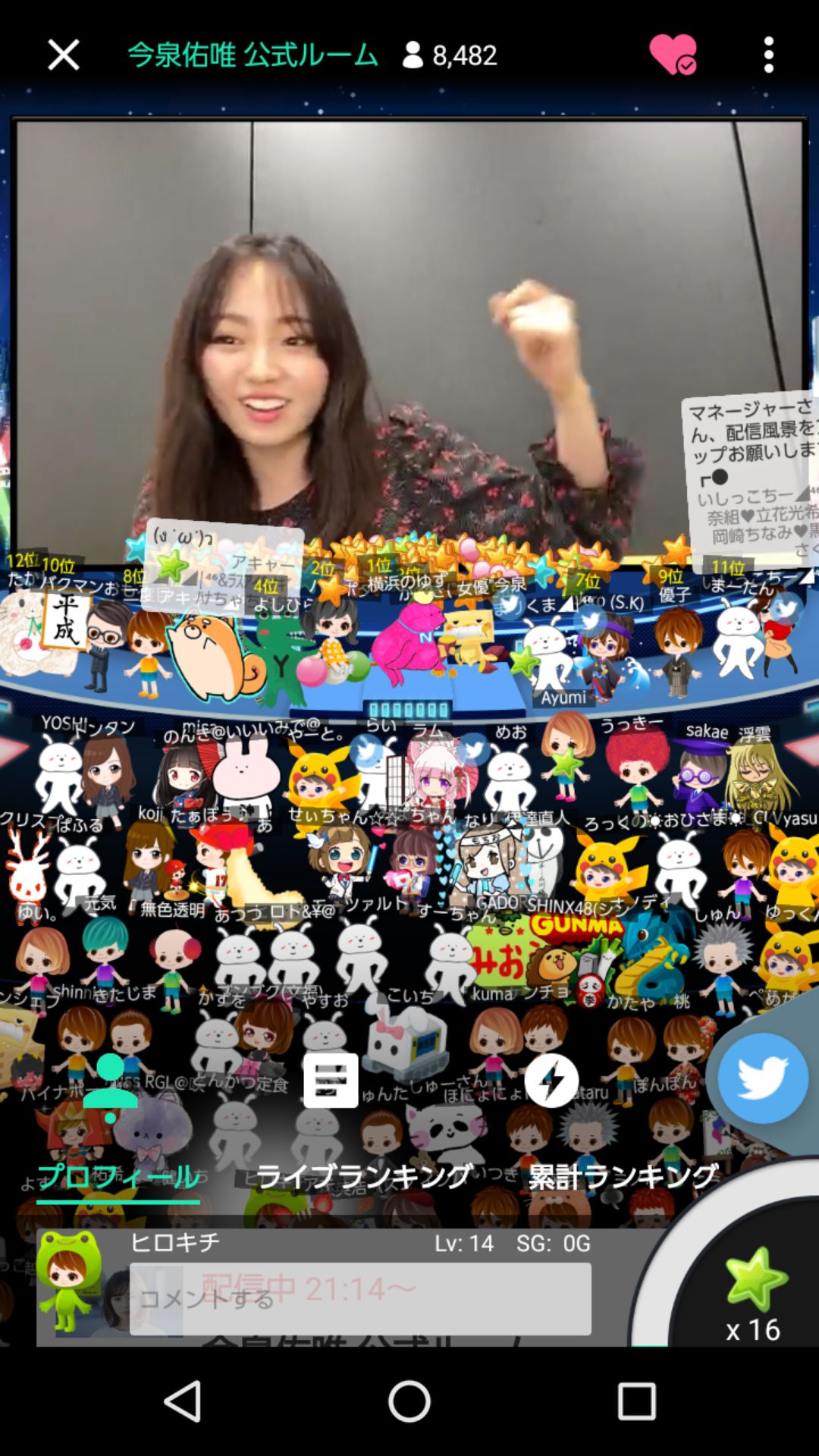This screenshot has height=1456, width=819.
Task: Switch to the ライブランキング tab
Action: pyautogui.click(x=364, y=1177)
